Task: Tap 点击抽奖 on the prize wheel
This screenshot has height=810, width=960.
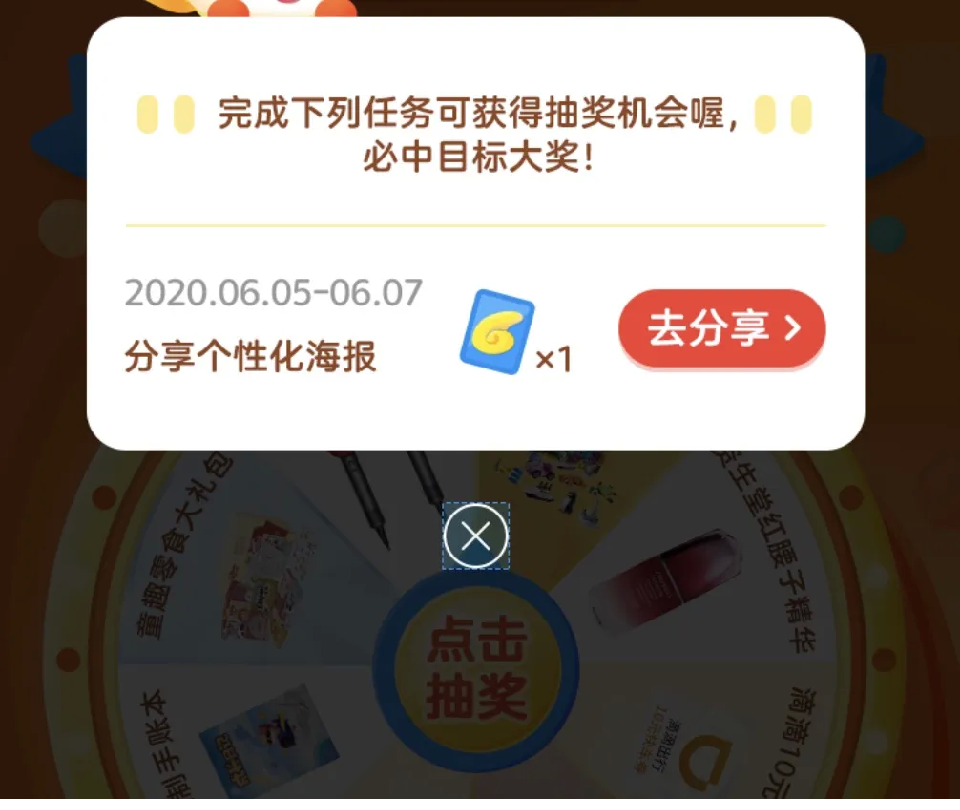Action: 476,668
